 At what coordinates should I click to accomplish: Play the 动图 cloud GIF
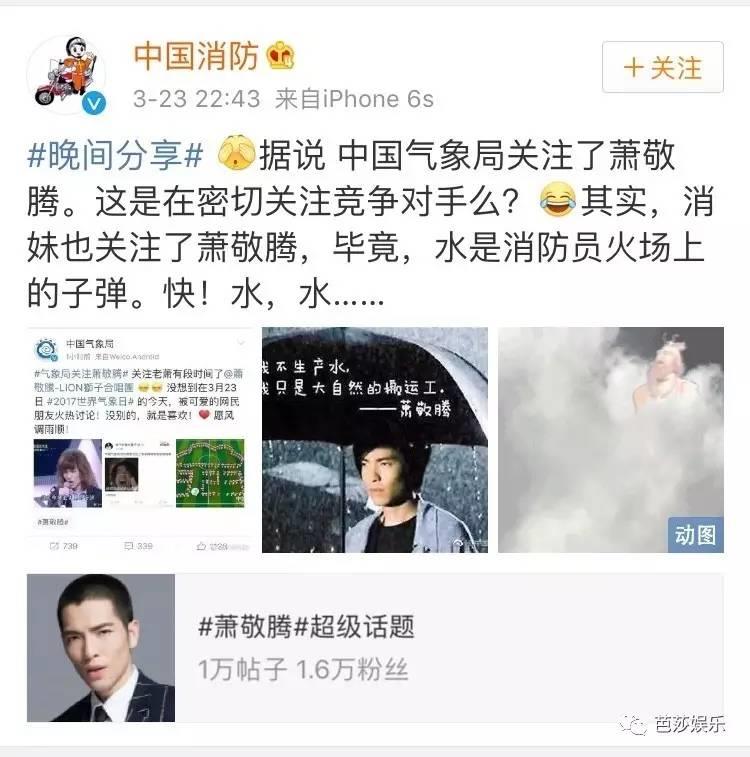610,440
